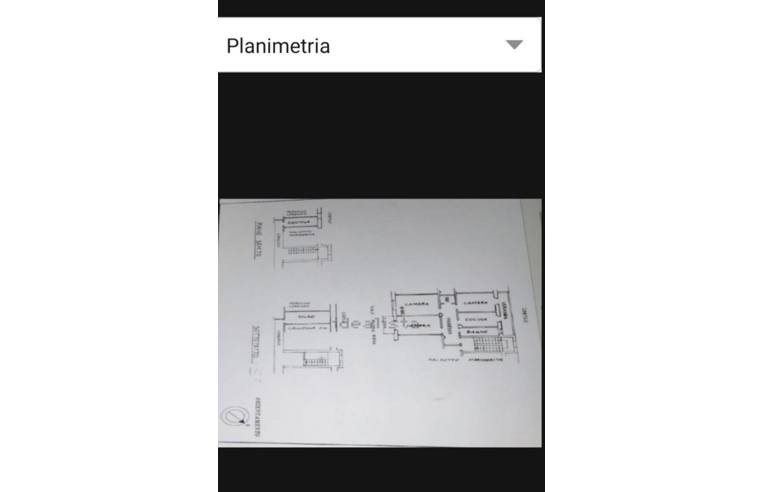The height and width of the screenshot is (492, 764).
Task: Expand the Planimetria dropdown
Action: click(x=514, y=45)
